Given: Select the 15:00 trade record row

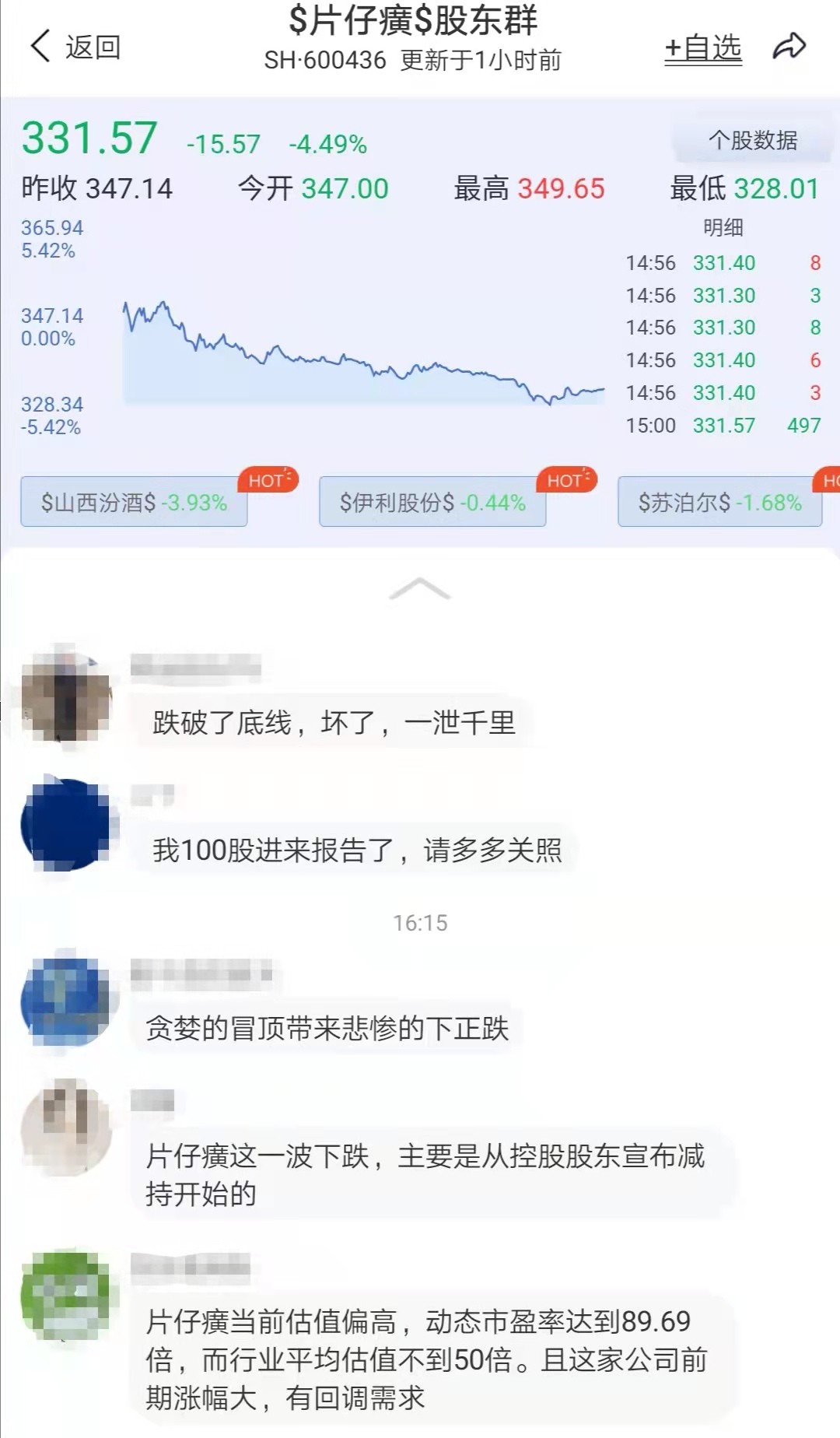Looking at the screenshot, I should click(723, 426).
